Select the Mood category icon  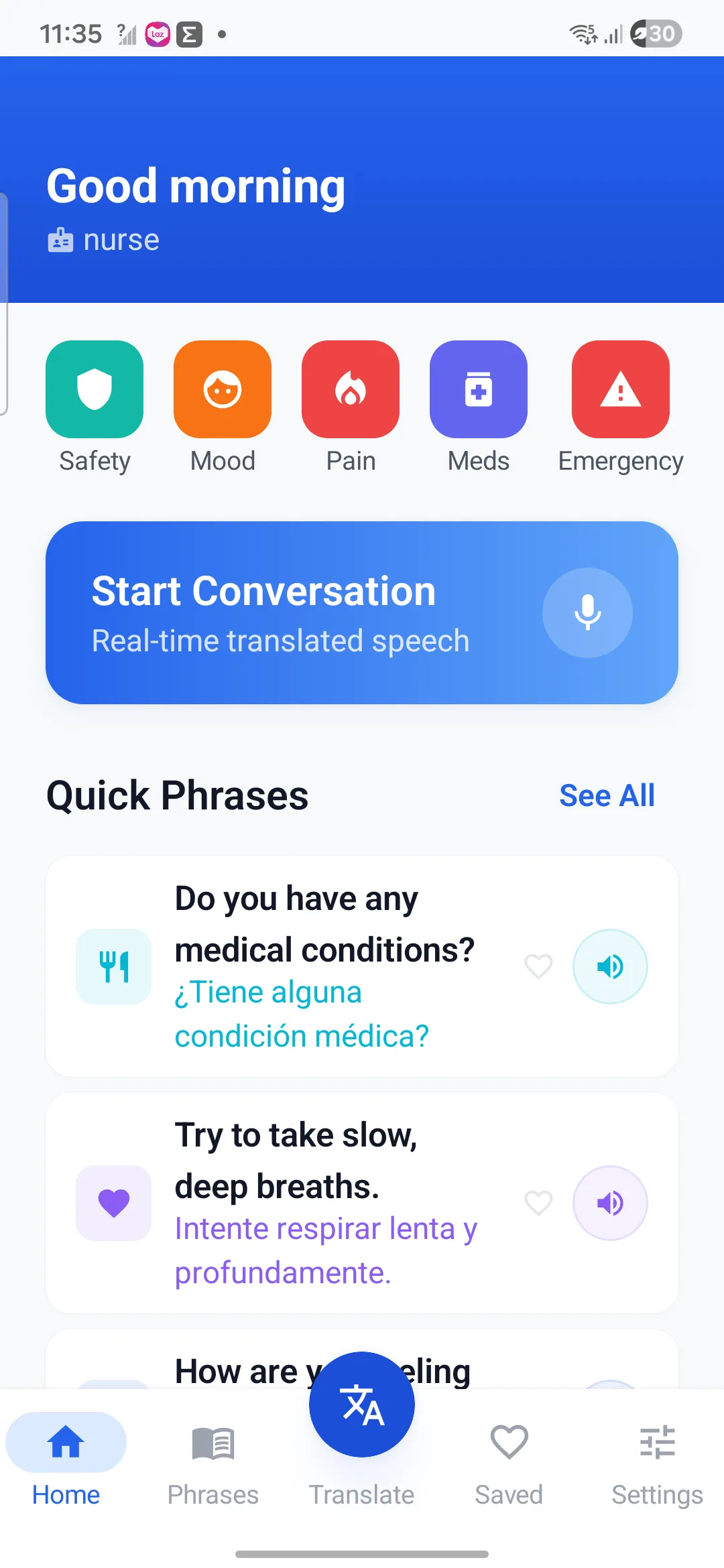223,389
